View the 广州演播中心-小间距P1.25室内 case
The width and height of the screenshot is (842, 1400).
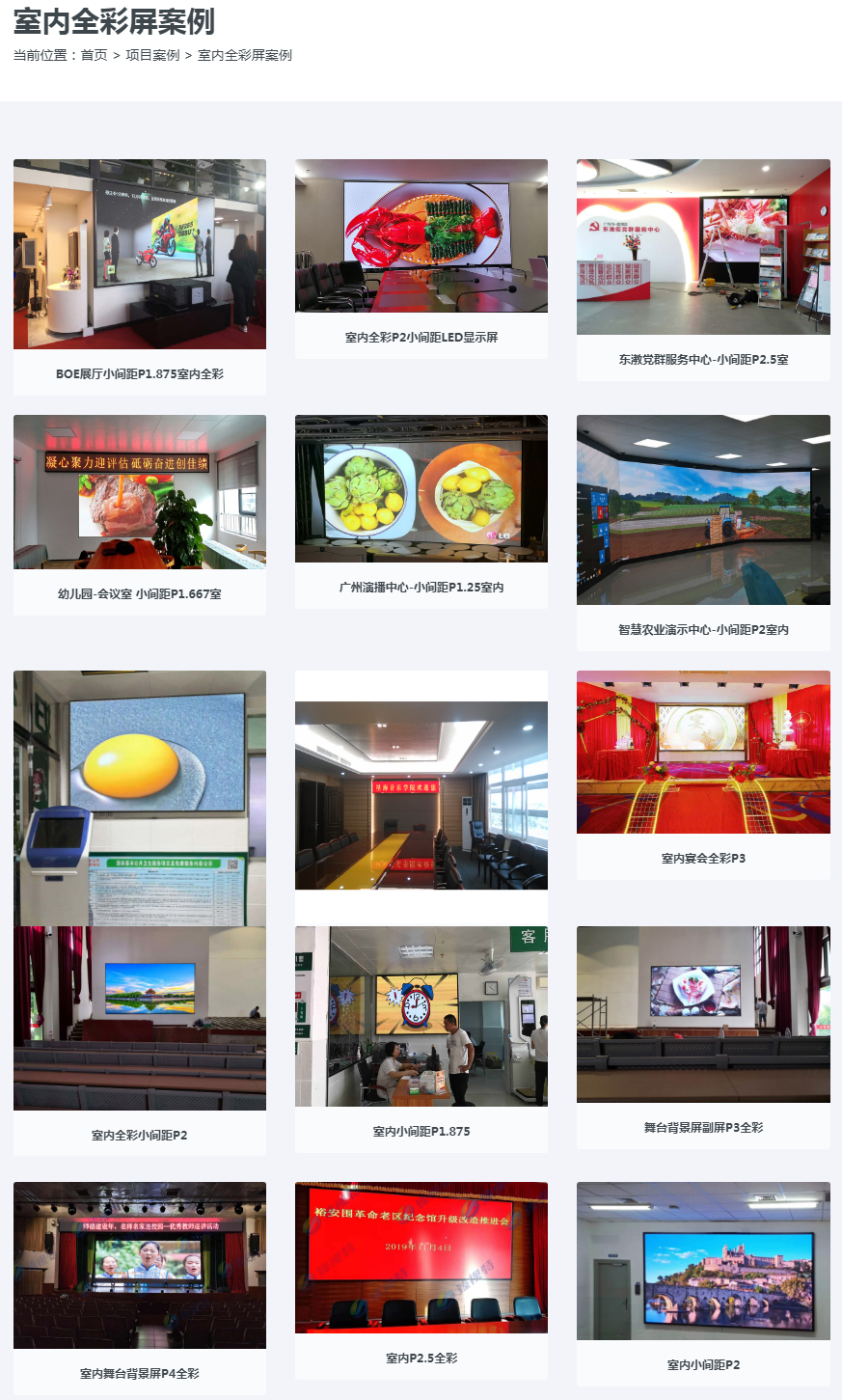421,587
